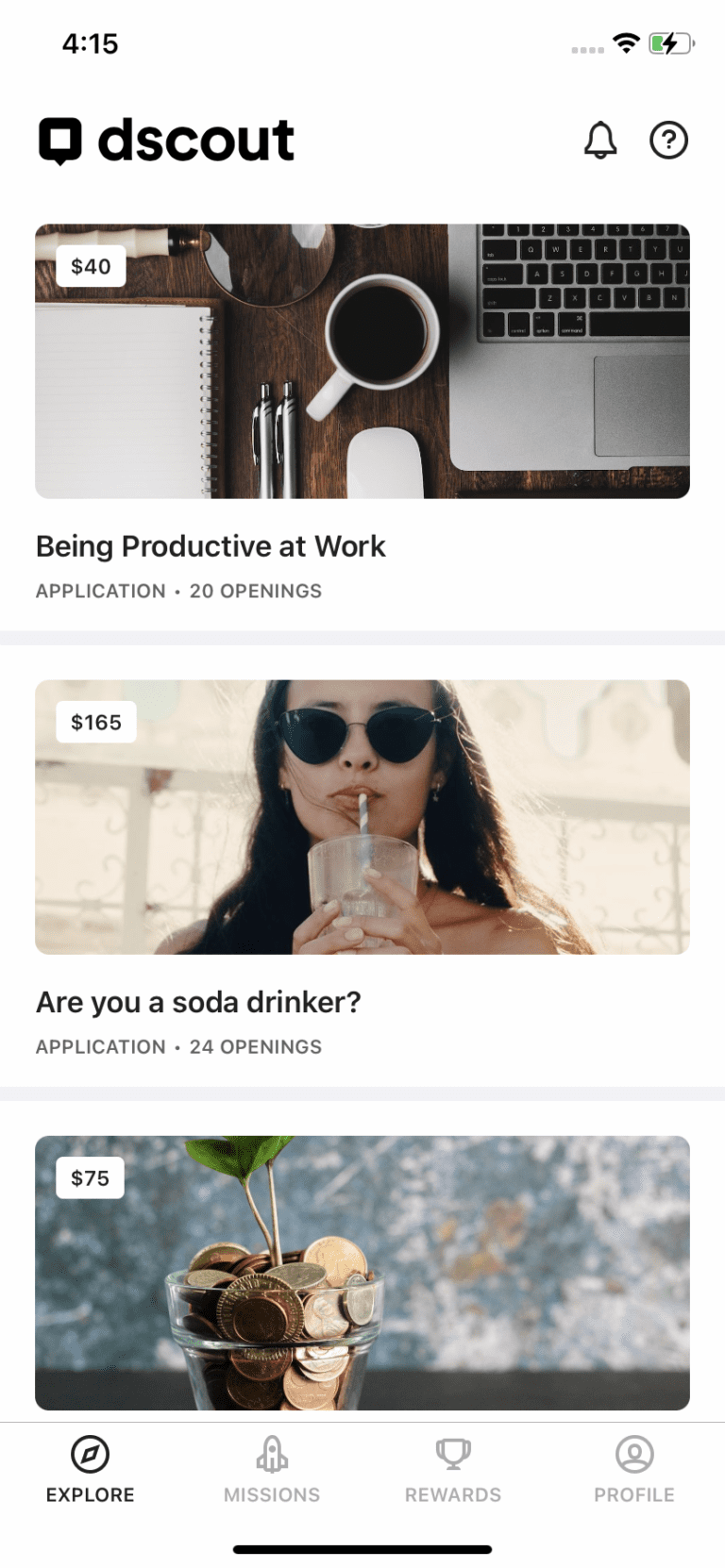Tap the 24 OPENINGS label
Viewport: 725px width, 1568px height.
click(x=255, y=1046)
